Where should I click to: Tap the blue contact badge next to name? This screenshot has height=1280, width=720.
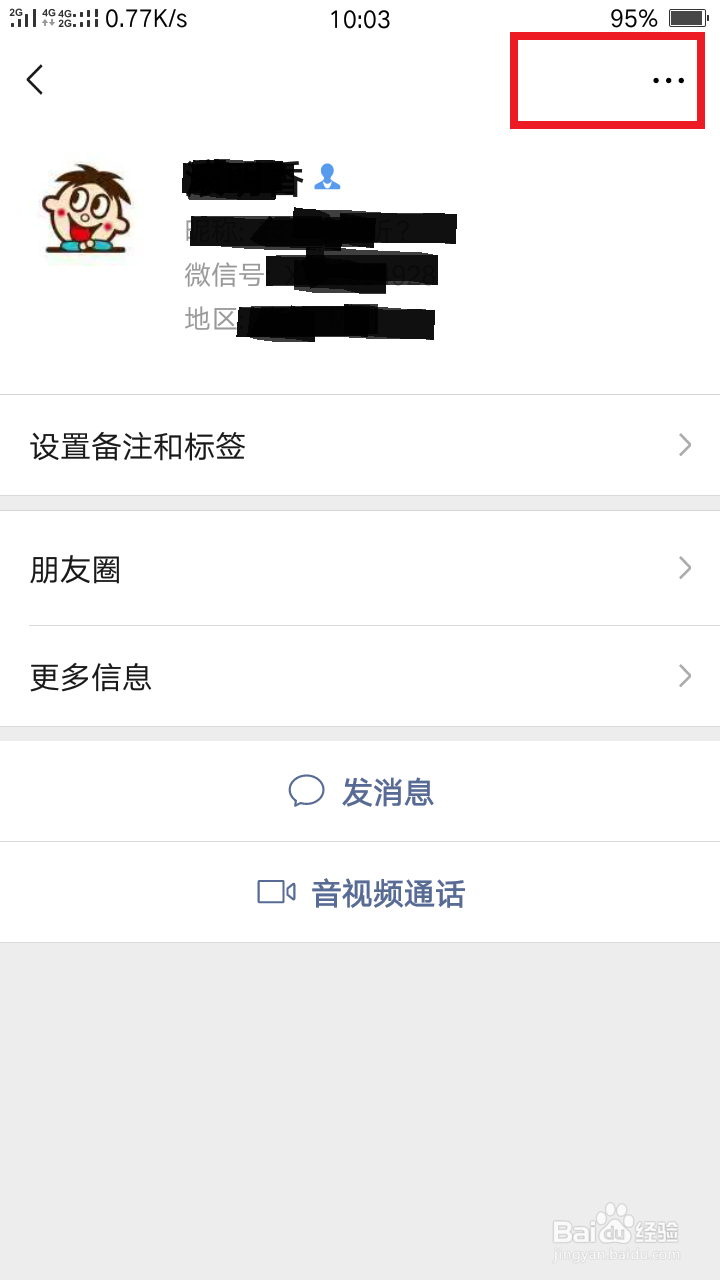pyautogui.click(x=327, y=177)
